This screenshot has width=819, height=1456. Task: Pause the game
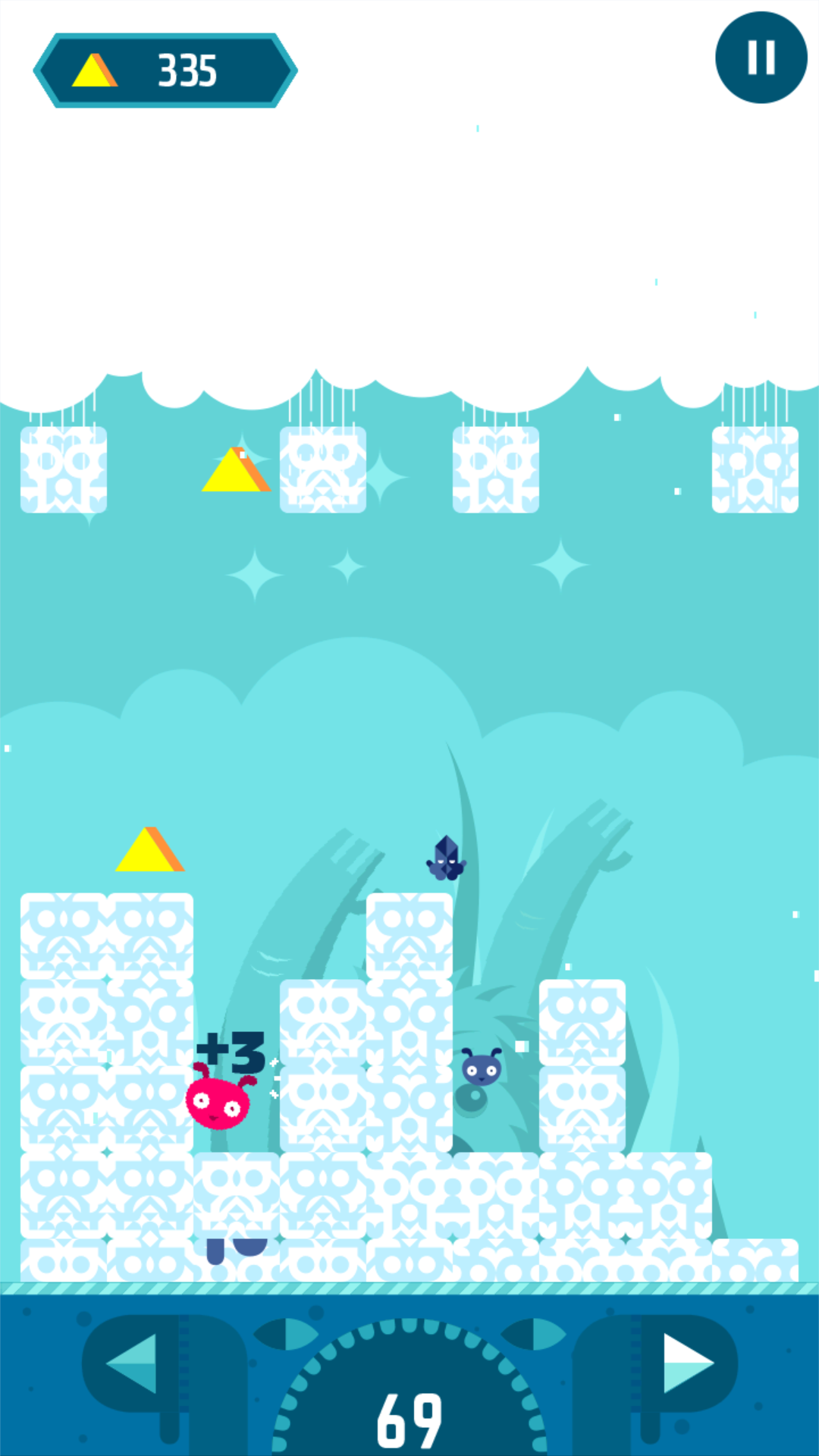[x=761, y=58]
